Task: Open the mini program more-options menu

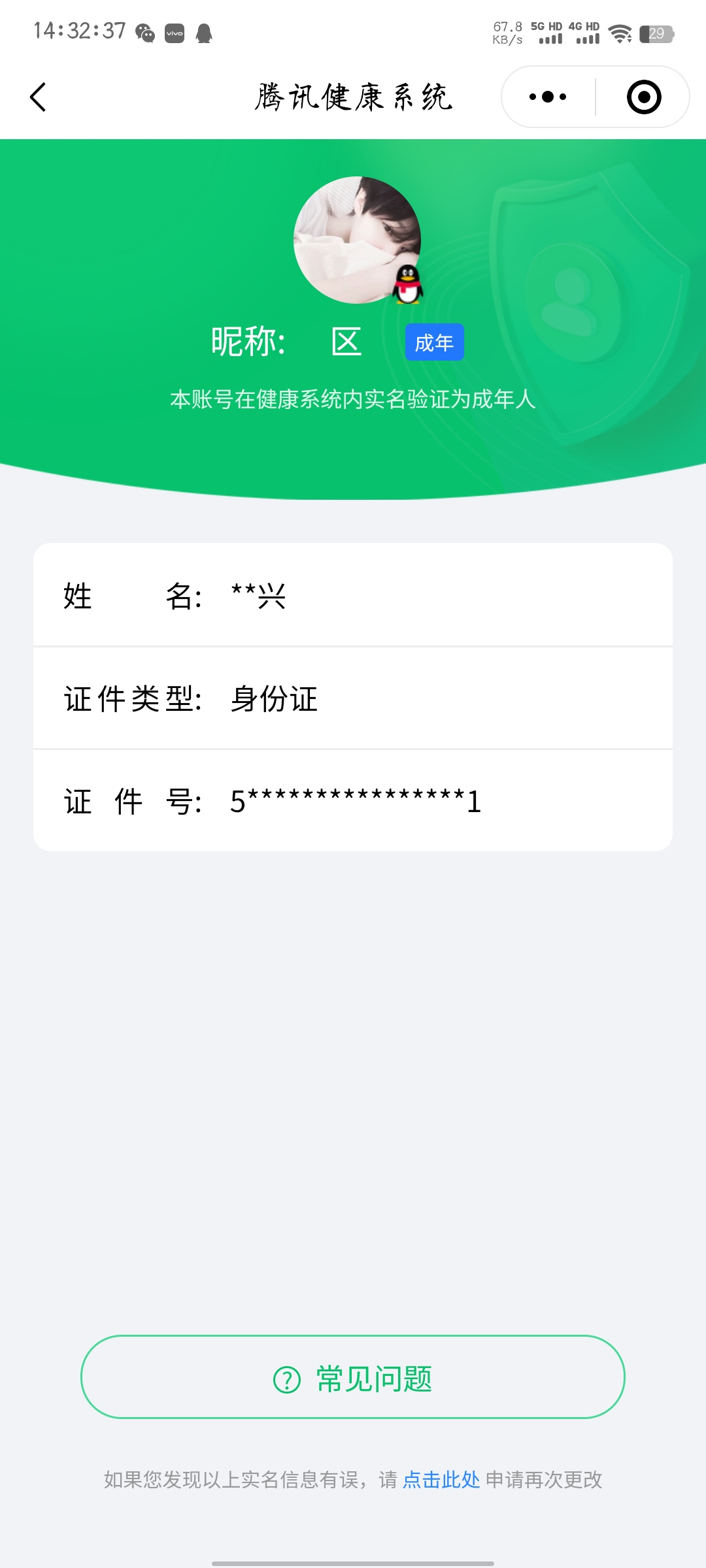Action: (548, 97)
